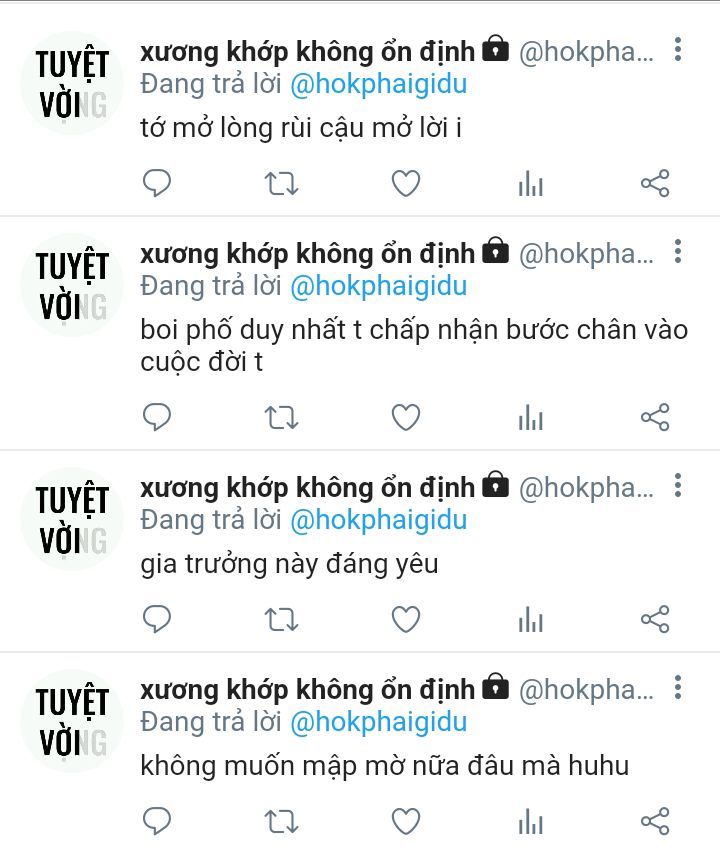Like the 'tớ mở lòng rùi' tweet
The image size is (720, 853).
coord(405,184)
